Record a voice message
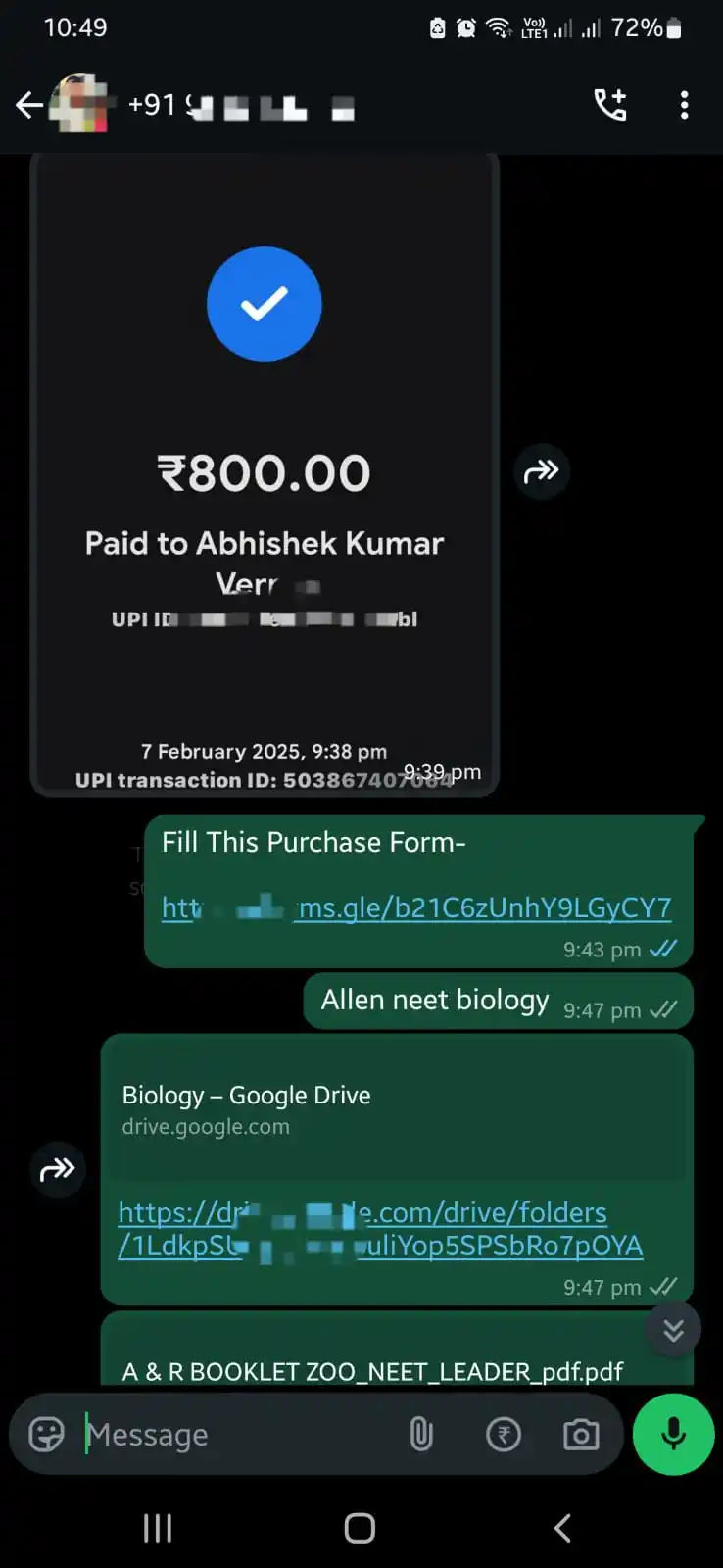 point(673,1435)
